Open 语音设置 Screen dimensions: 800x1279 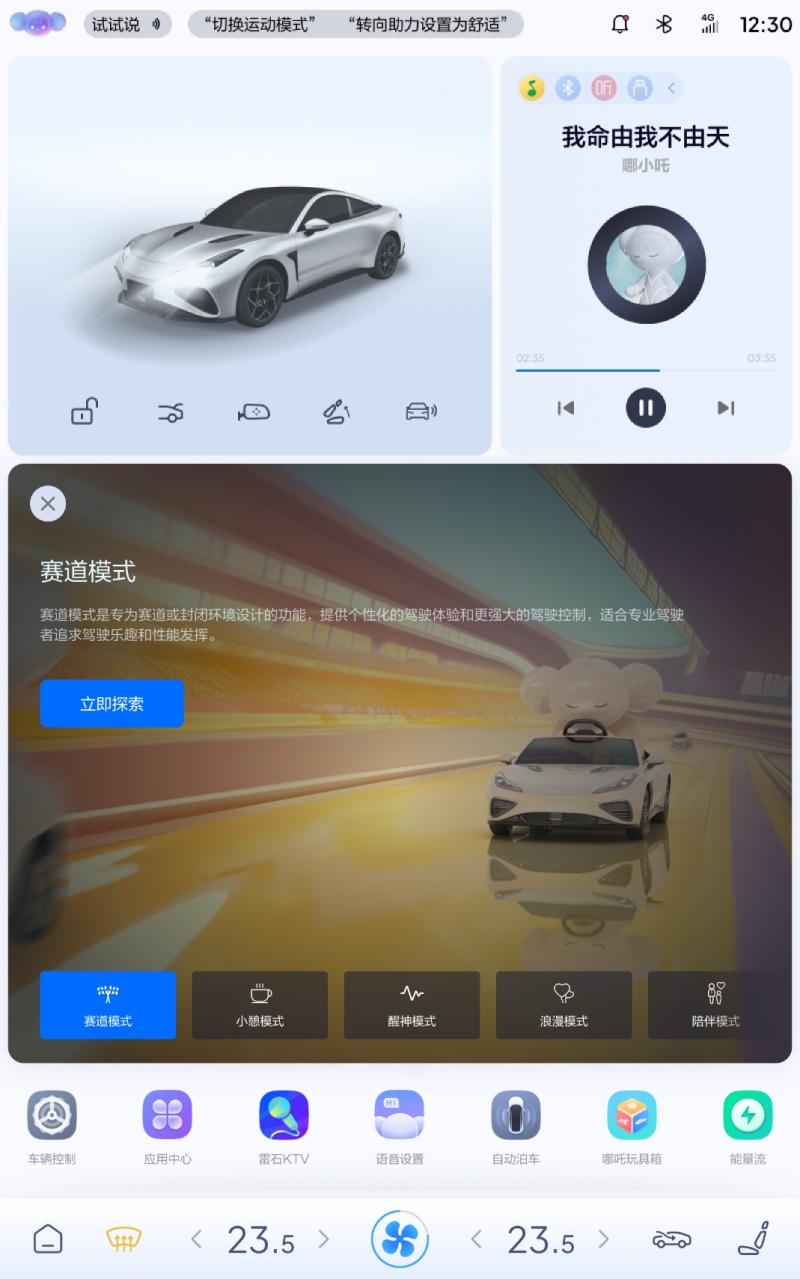coord(400,1127)
